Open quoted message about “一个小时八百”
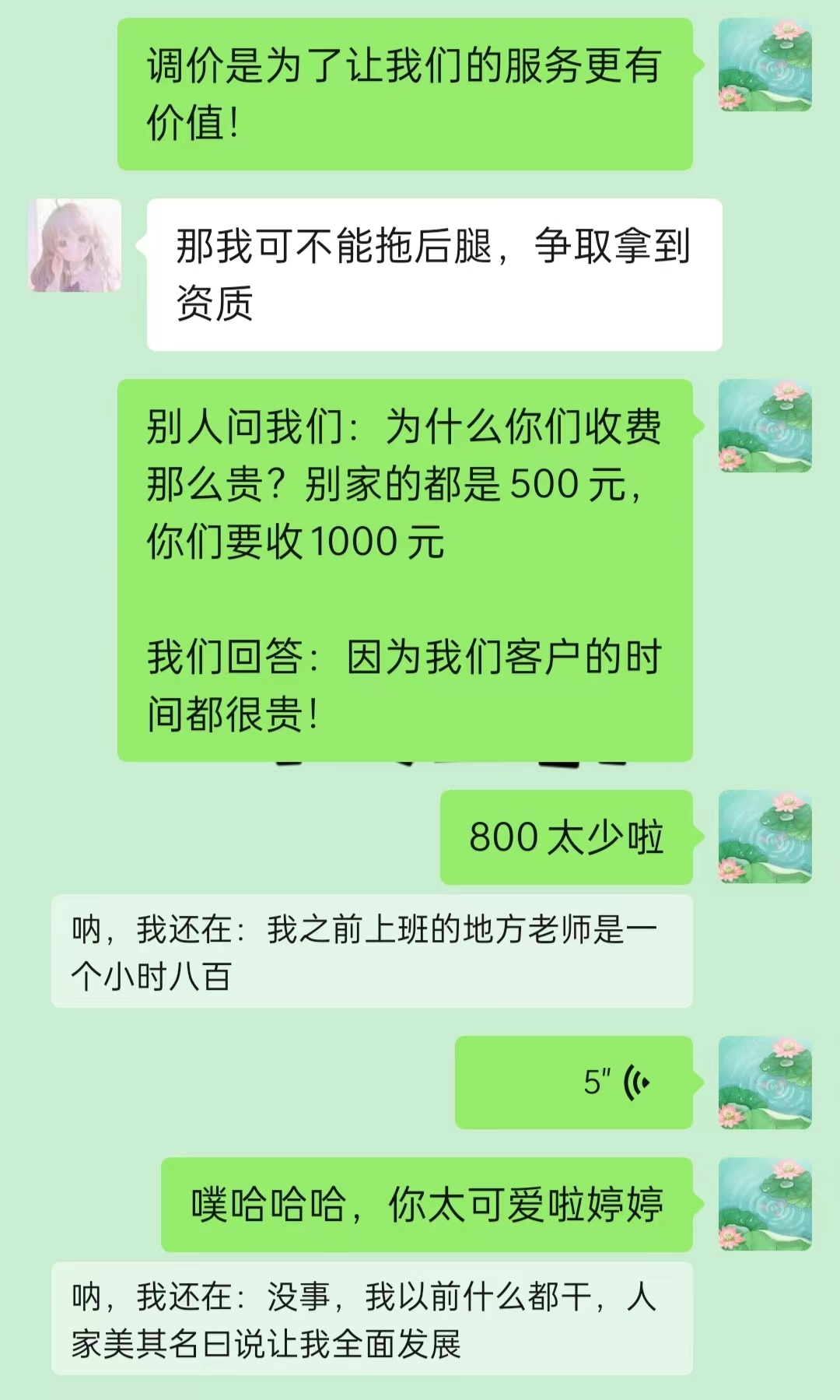Viewport: 840px width, 1400px height. click(x=372, y=952)
